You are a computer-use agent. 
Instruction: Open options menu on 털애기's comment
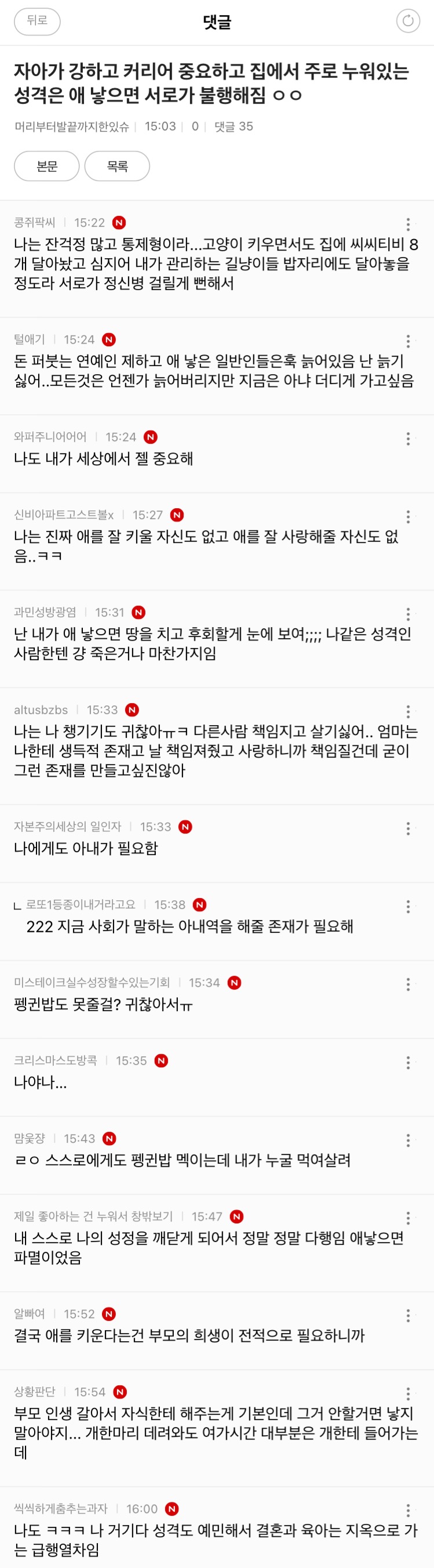408,341
